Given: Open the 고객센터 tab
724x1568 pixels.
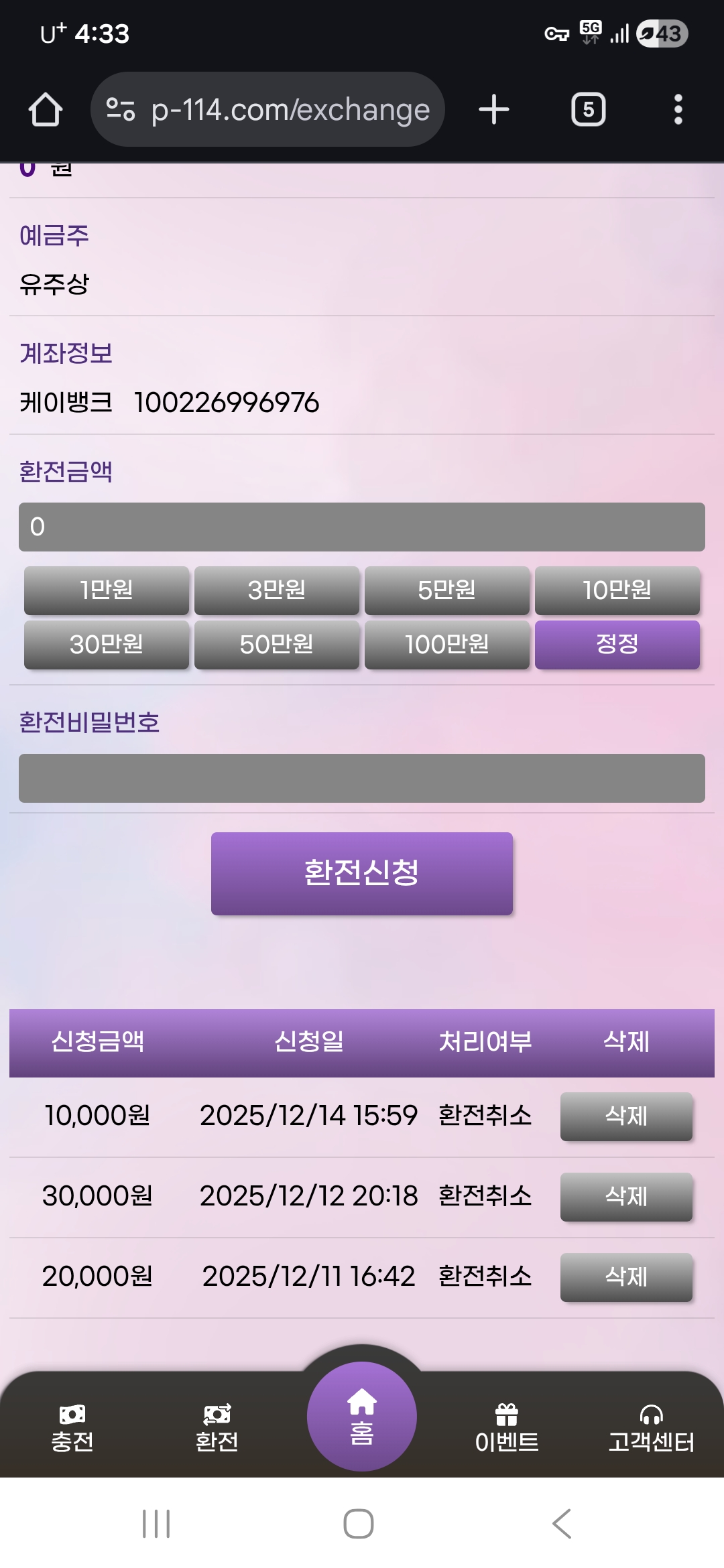Looking at the screenshot, I should click(651, 1428).
